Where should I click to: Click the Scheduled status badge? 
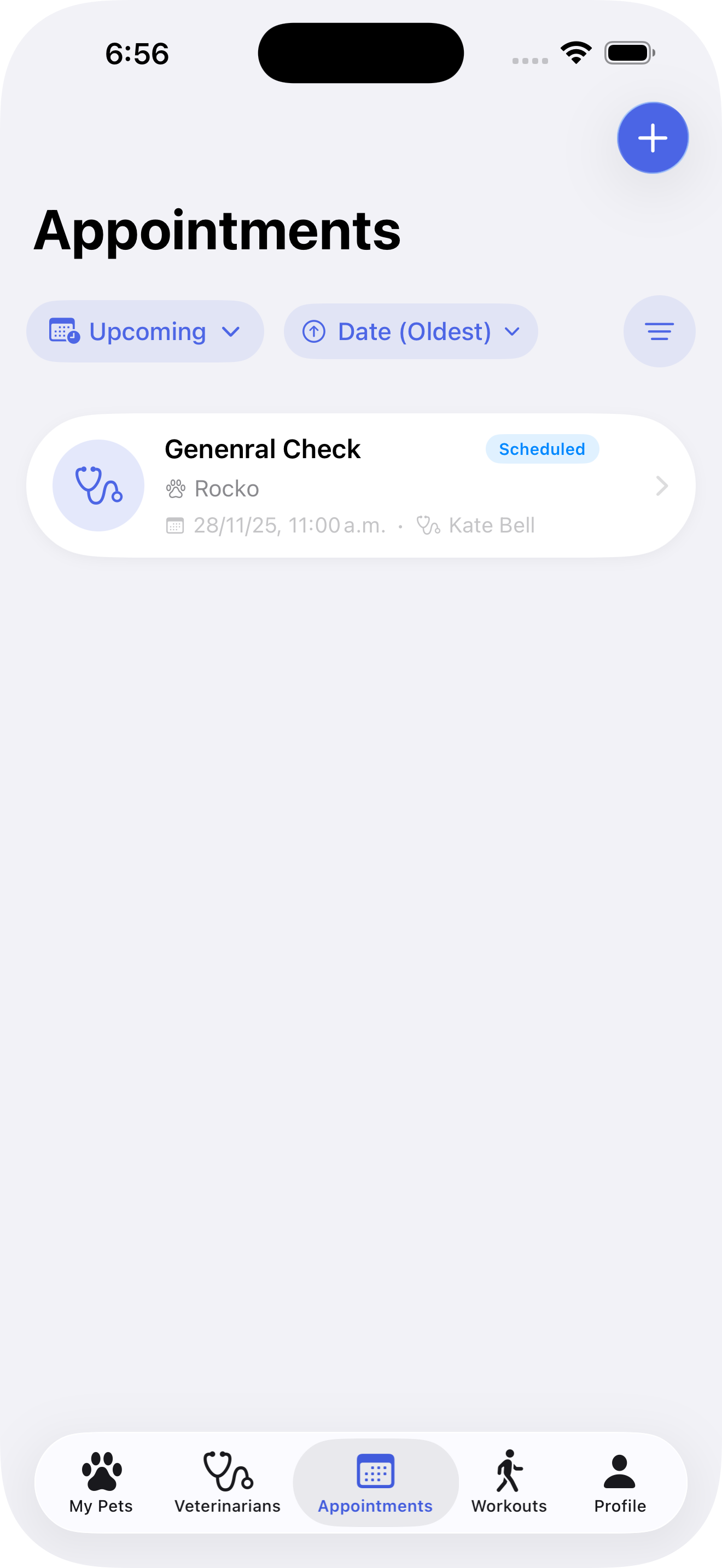pos(543,449)
